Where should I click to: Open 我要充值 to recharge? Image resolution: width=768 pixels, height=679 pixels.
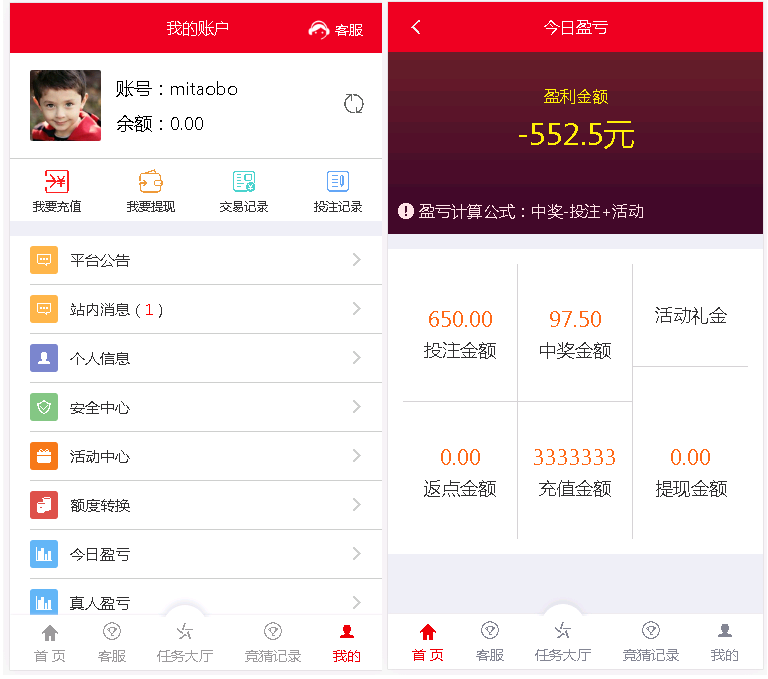pyautogui.click(x=57, y=191)
